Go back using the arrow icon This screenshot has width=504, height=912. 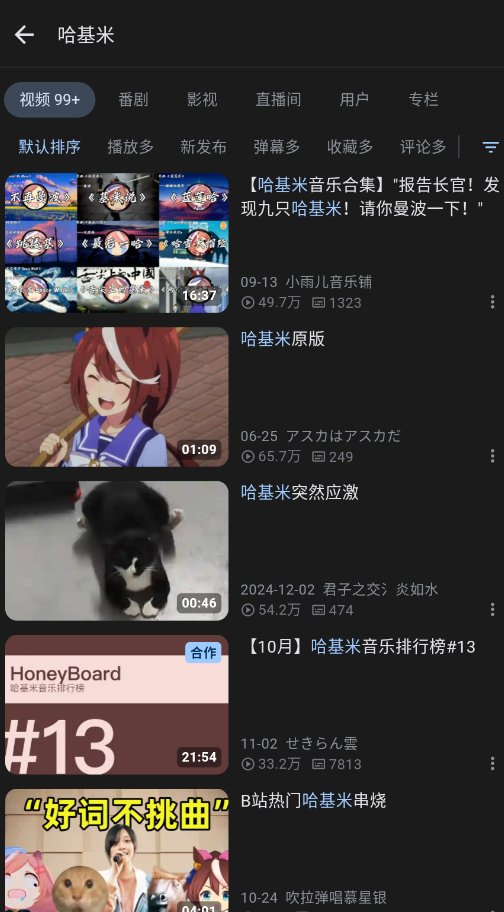pos(24,35)
